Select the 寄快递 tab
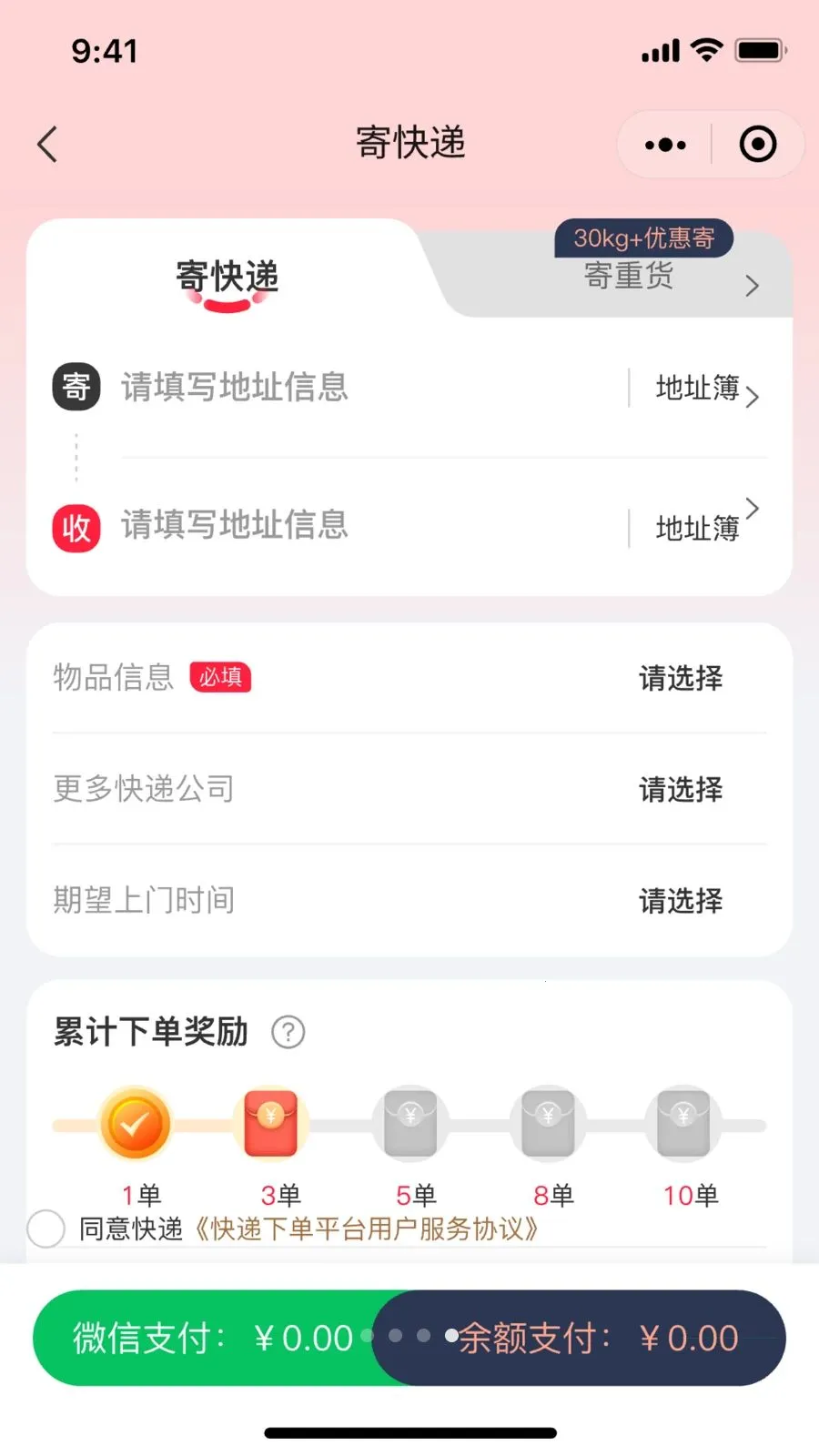The image size is (819, 1456). coord(227,277)
